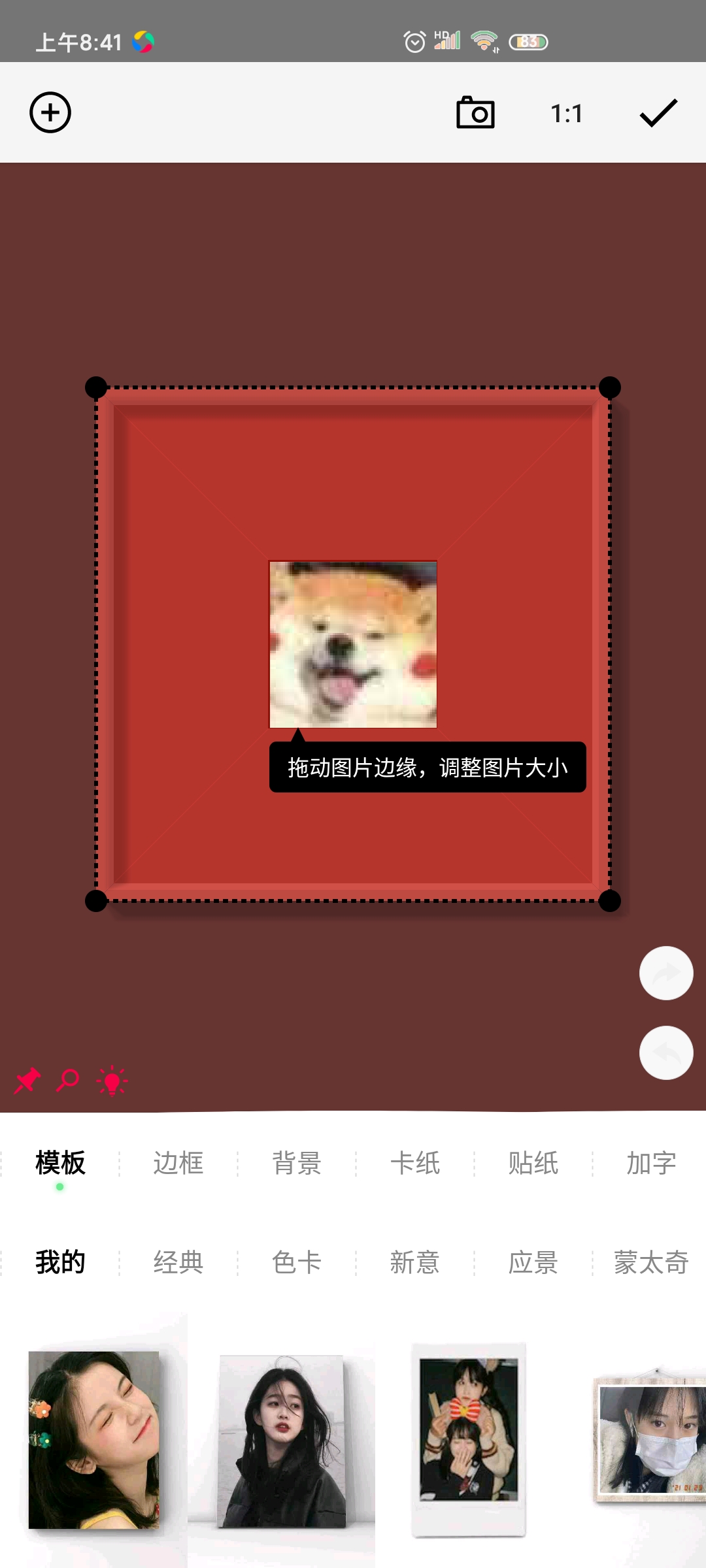Confirm with the checkmark icon
The height and width of the screenshot is (1568, 706).
[658, 113]
